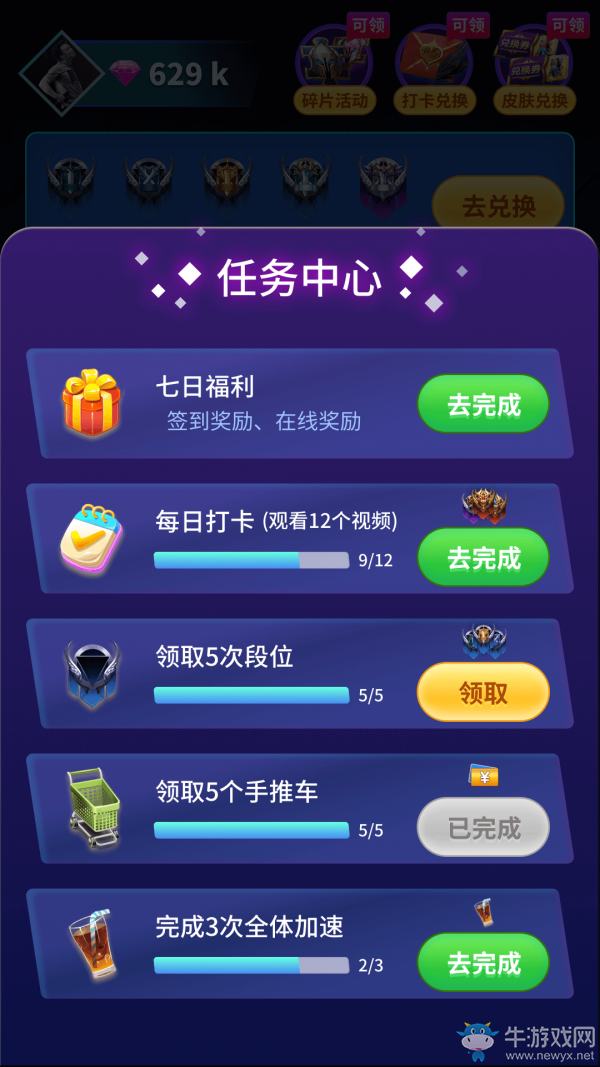
Task: Tap the player avatar
Action: click(62, 72)
